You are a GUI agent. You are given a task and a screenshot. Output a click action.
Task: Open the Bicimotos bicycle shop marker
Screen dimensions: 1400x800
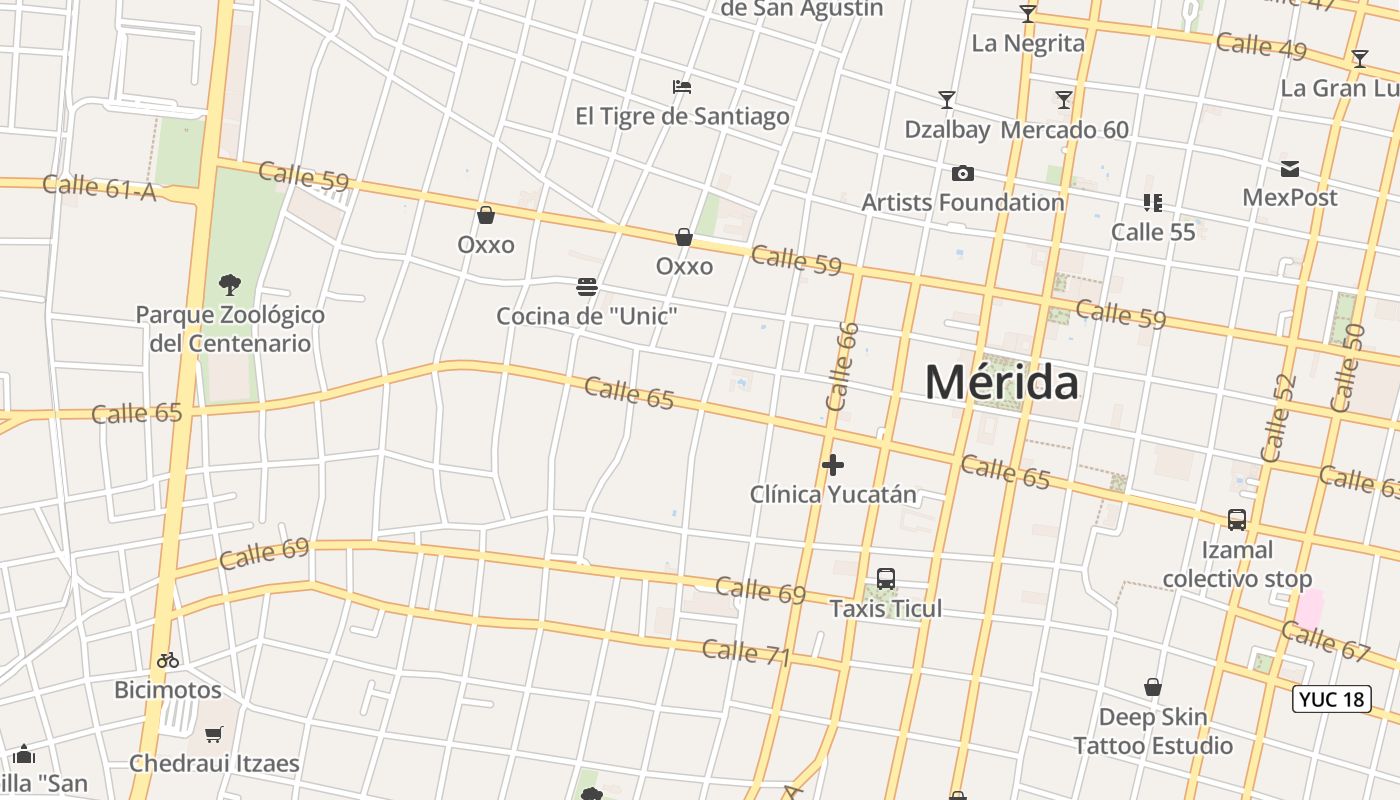pos(168,661)
